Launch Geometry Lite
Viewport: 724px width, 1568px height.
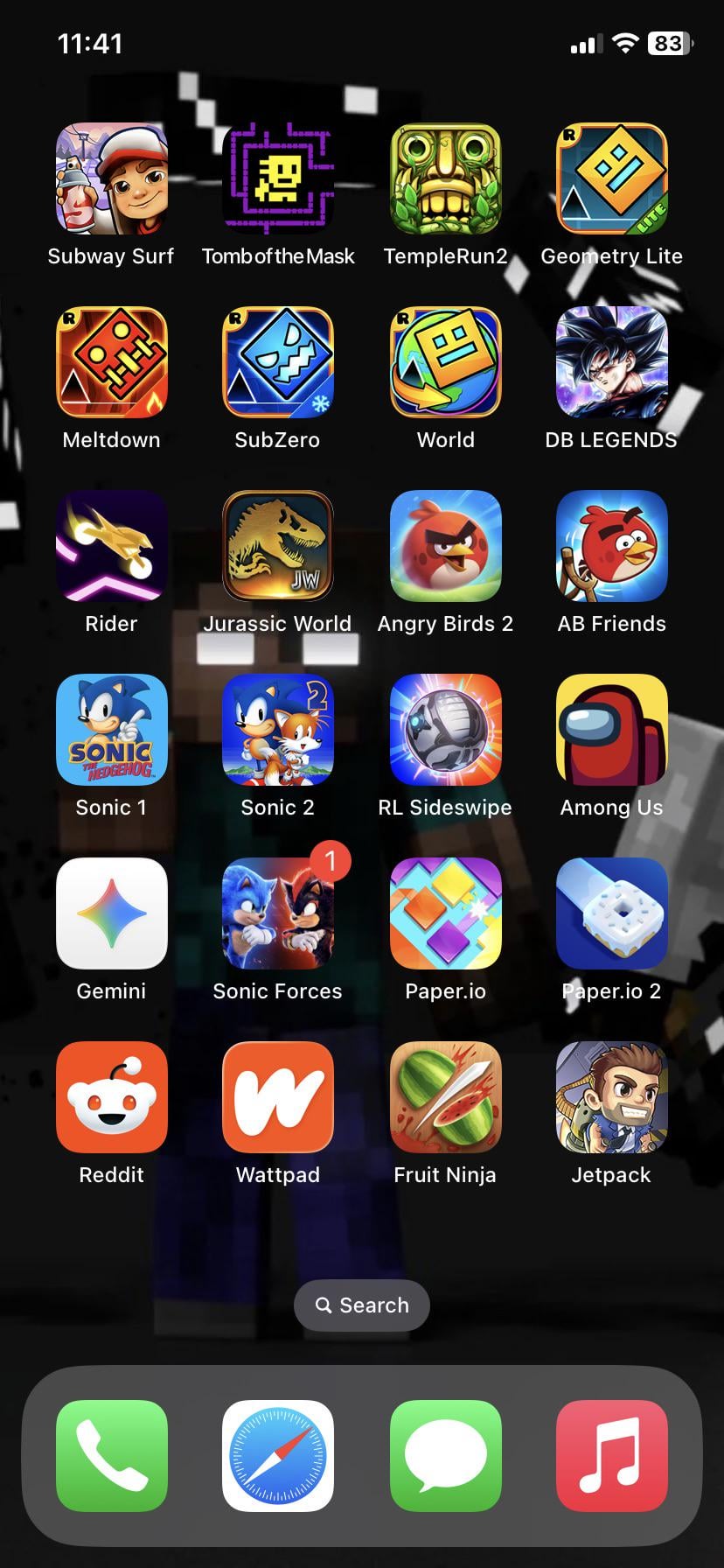pos(612,178)
